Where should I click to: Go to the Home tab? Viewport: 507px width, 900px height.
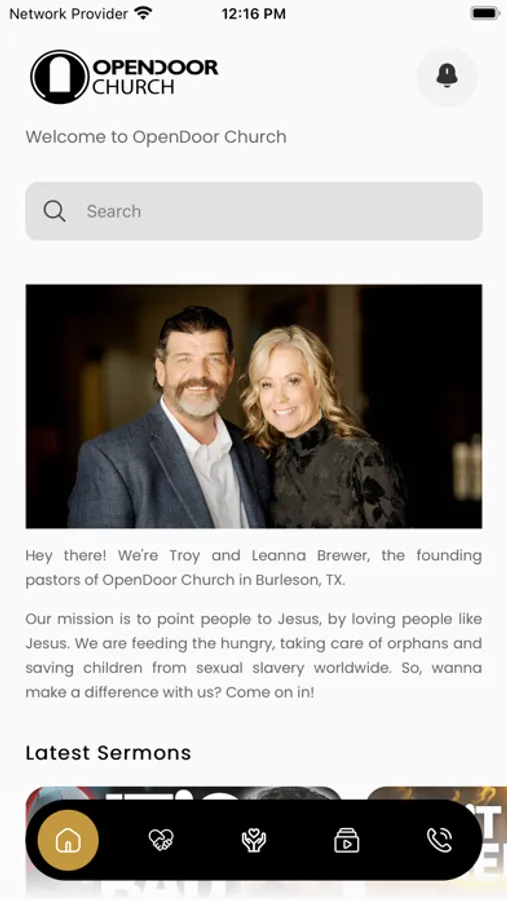(68, 840)
